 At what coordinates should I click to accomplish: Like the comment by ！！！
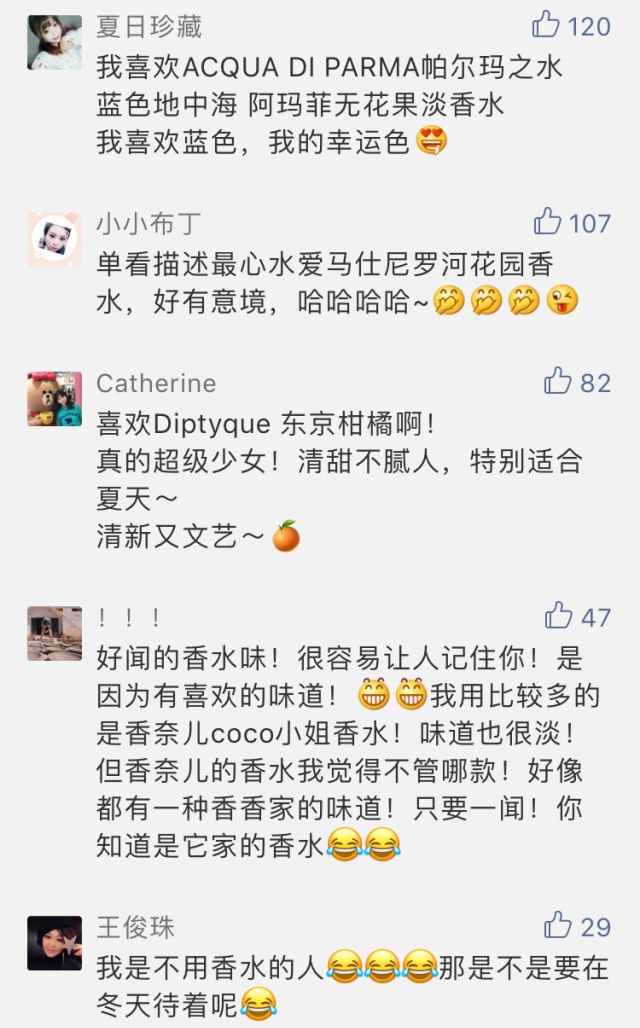558,615
